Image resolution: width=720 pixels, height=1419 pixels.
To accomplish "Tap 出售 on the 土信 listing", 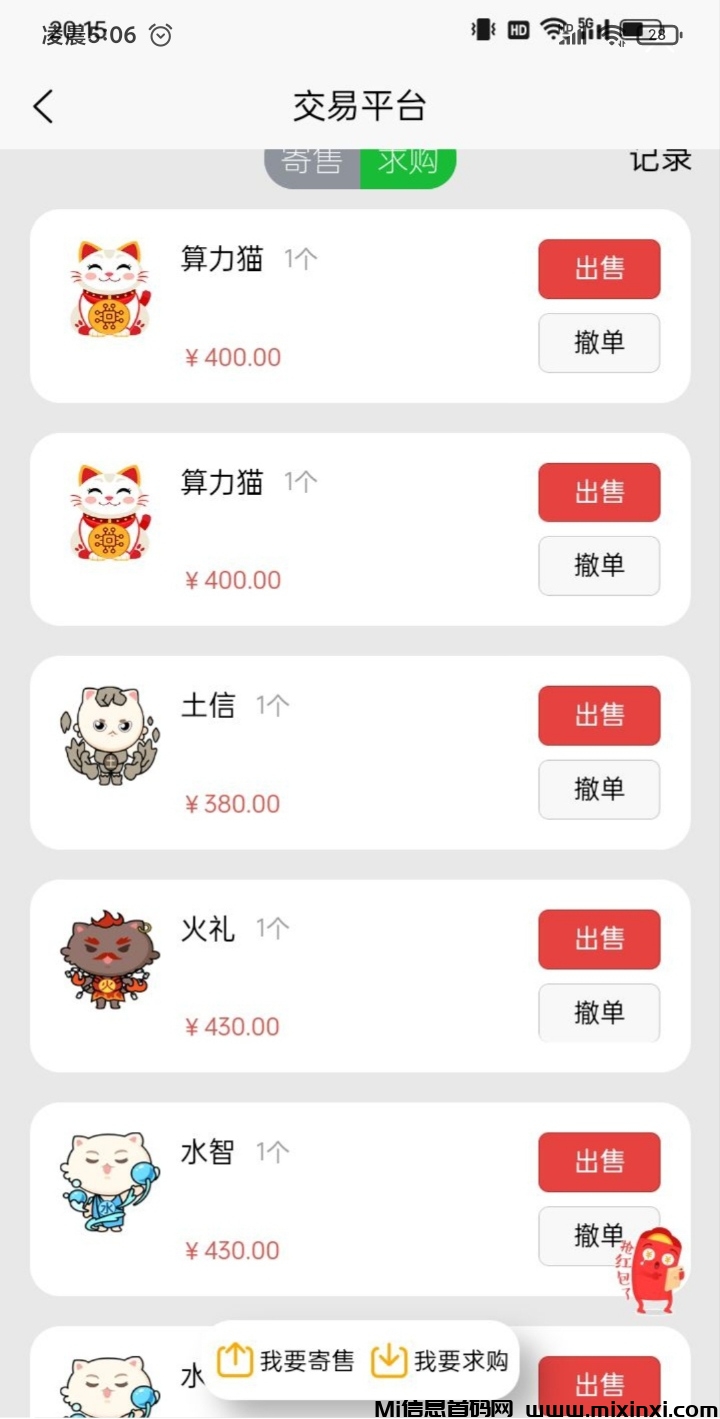I will 599,715.
